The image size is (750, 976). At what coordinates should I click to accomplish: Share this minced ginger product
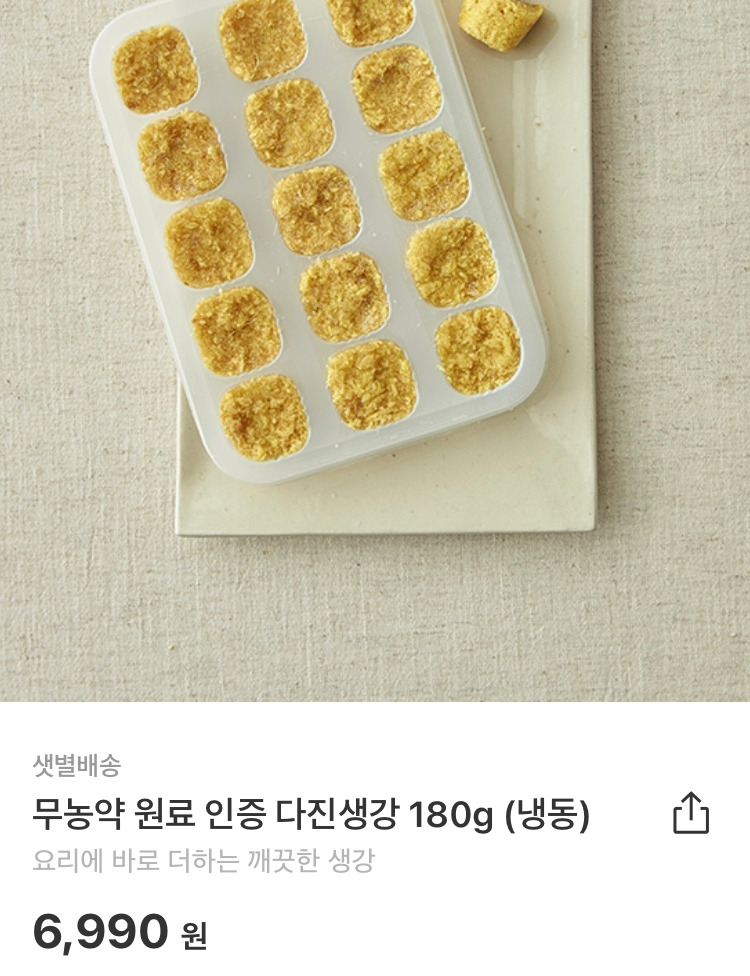click(x=690, y=813)
